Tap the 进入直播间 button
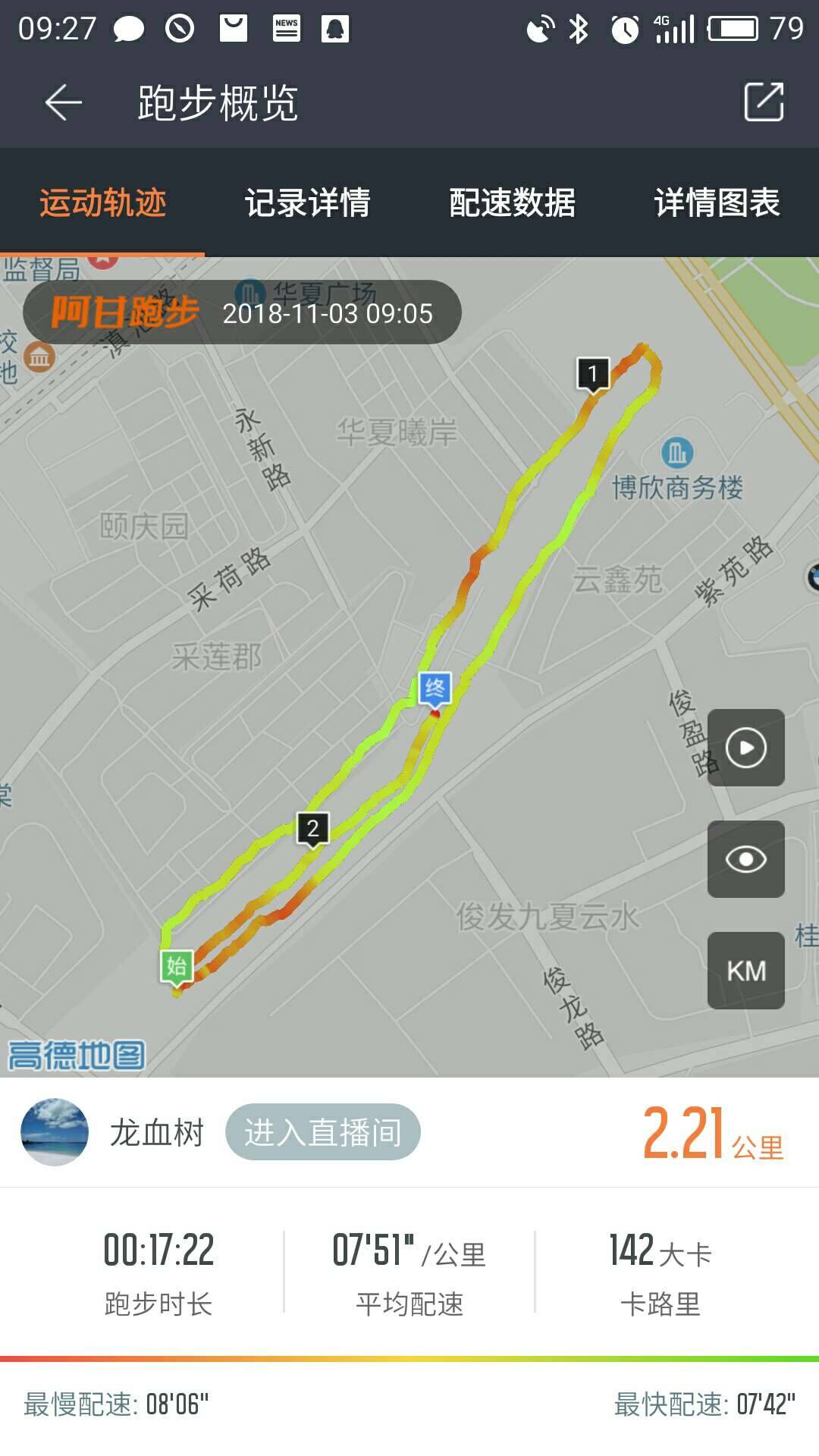This screenshot has width=819, height=1456. [x=322, y=1131]
